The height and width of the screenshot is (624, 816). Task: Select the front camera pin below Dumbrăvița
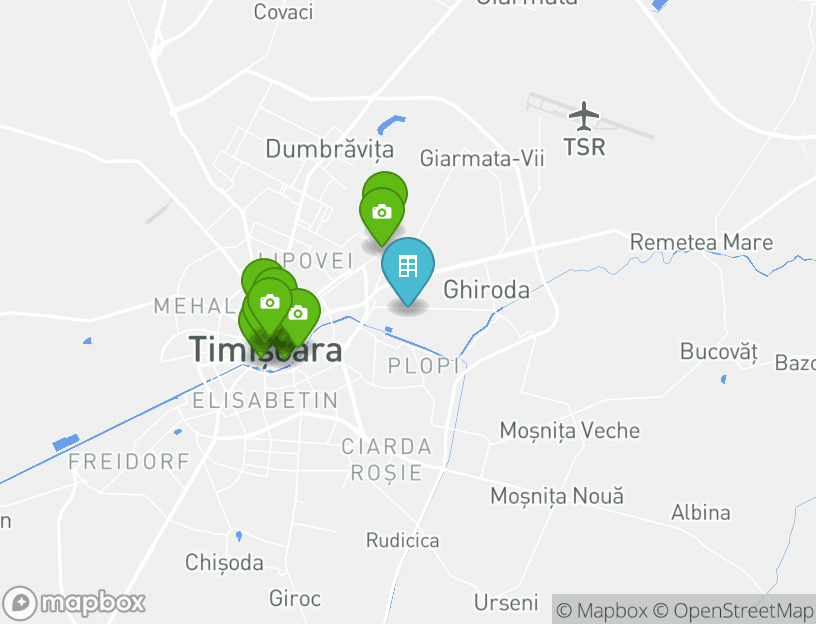(x=382, y=212)
